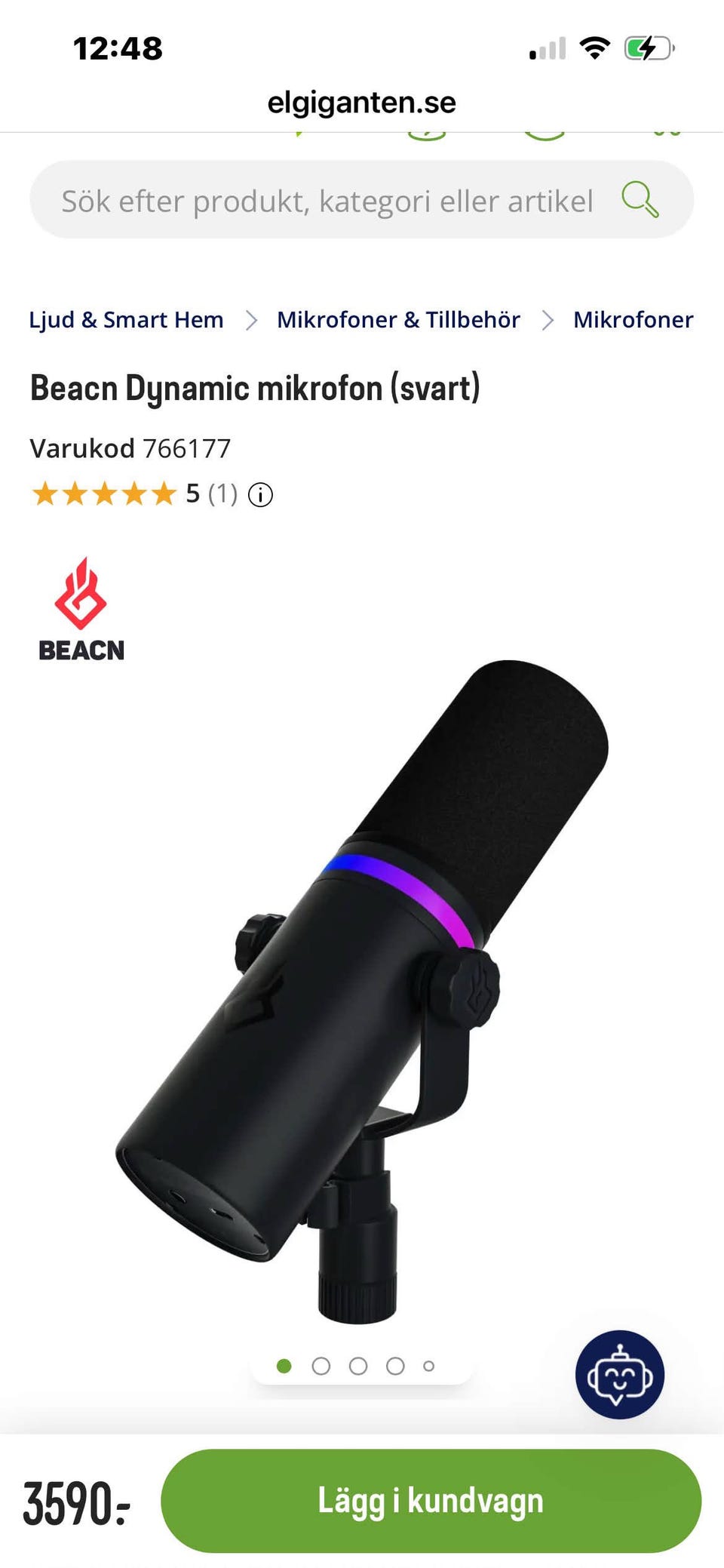Go to Mikrofoner & Tillbehör category

pos(398,320)
